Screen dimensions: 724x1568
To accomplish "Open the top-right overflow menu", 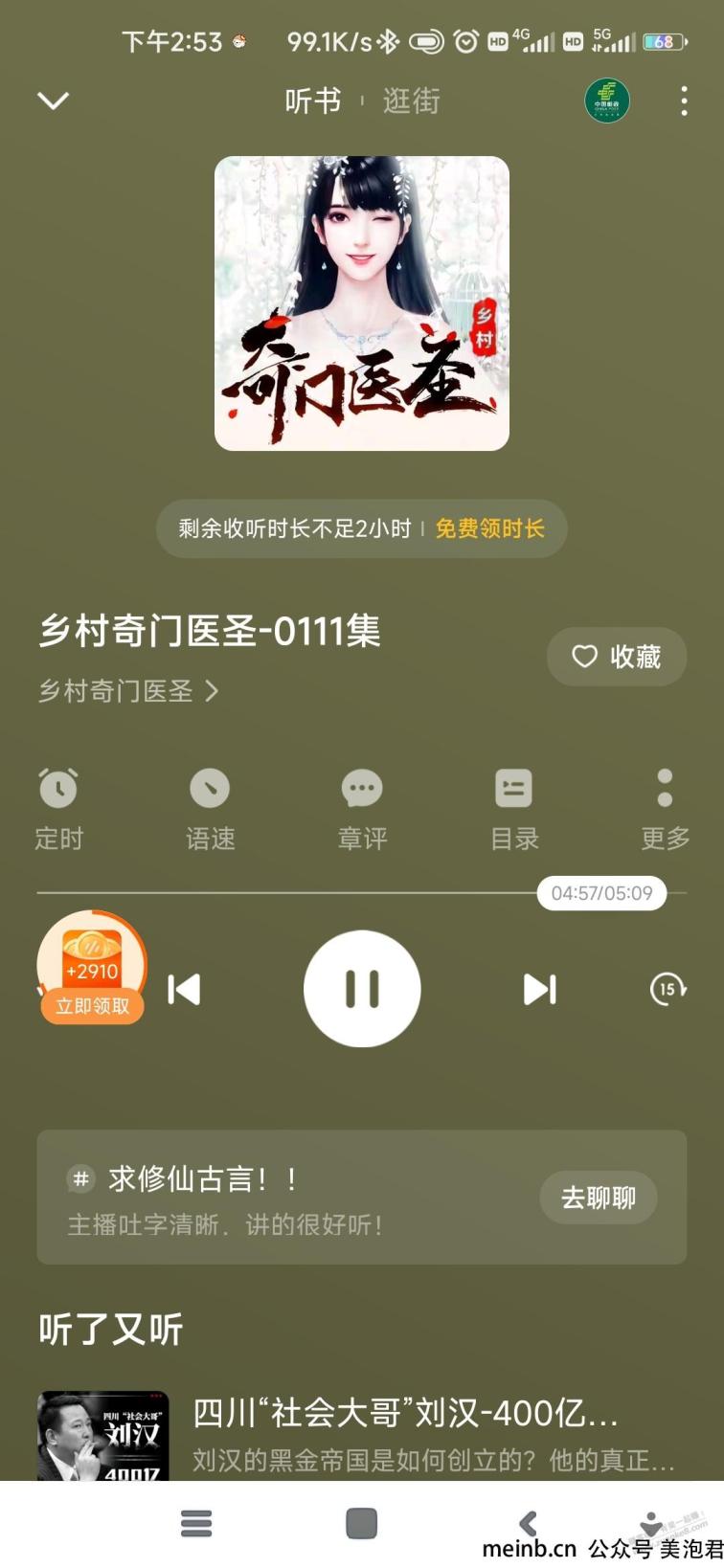I will click(684, 101).
